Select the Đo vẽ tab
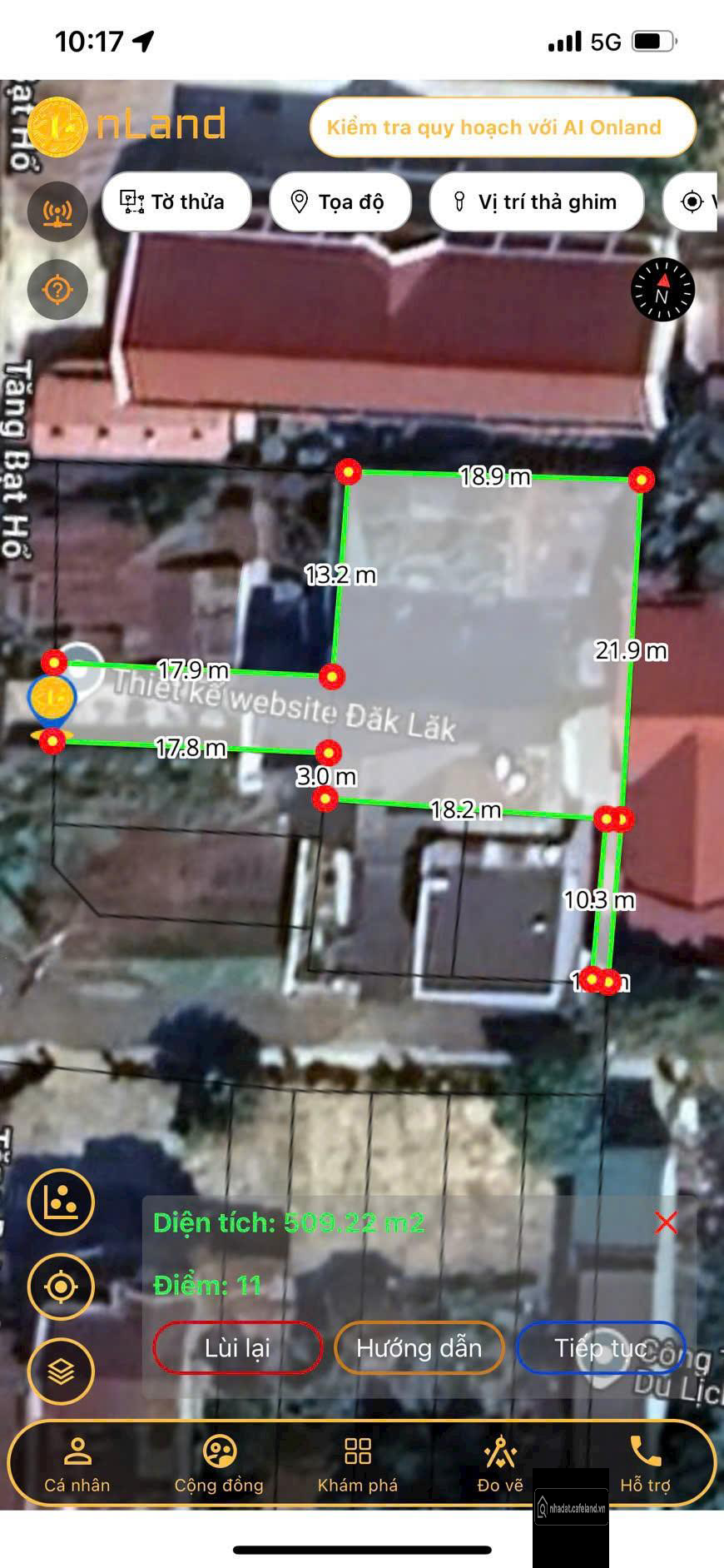724x1568 pixels. tap(500, 1464)
